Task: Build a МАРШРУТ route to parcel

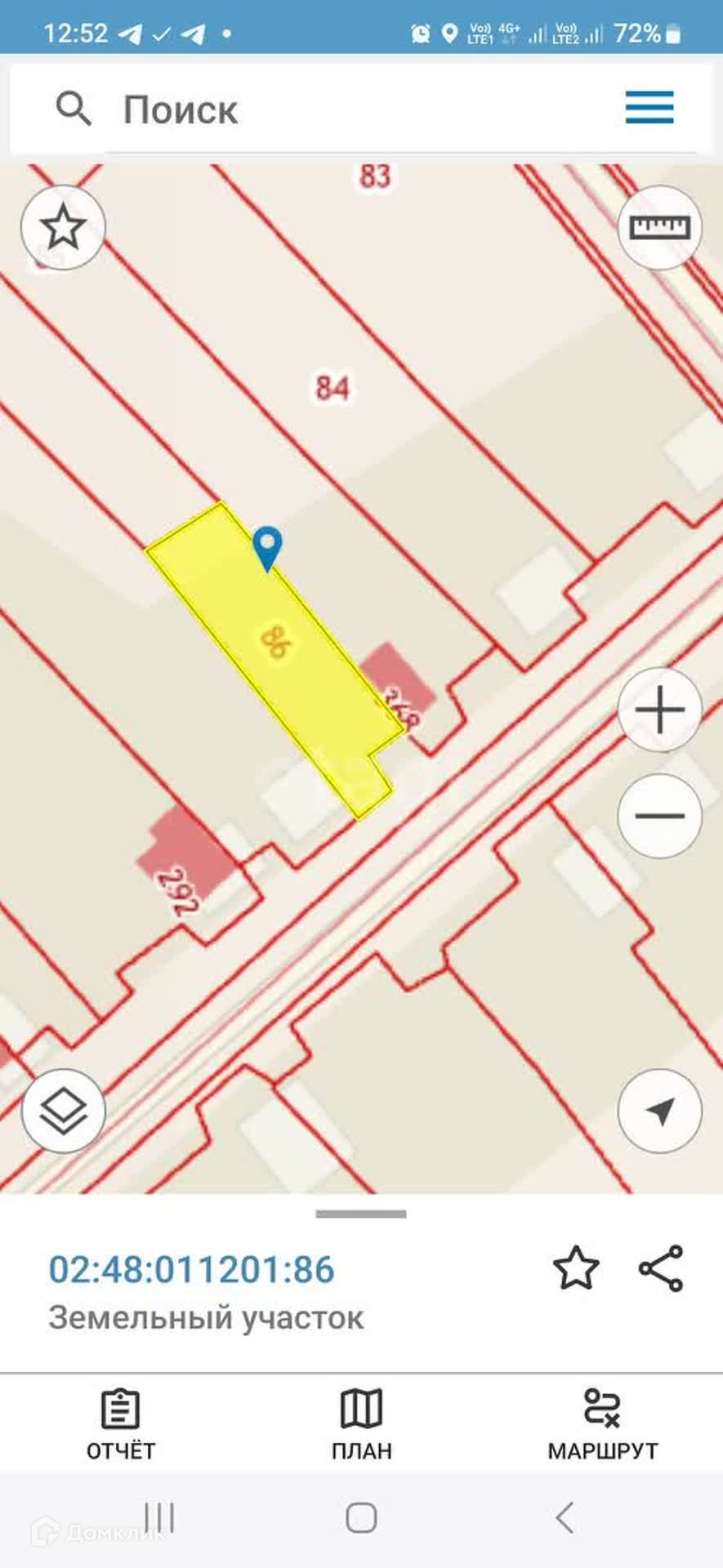Action: coord(602,1424)
